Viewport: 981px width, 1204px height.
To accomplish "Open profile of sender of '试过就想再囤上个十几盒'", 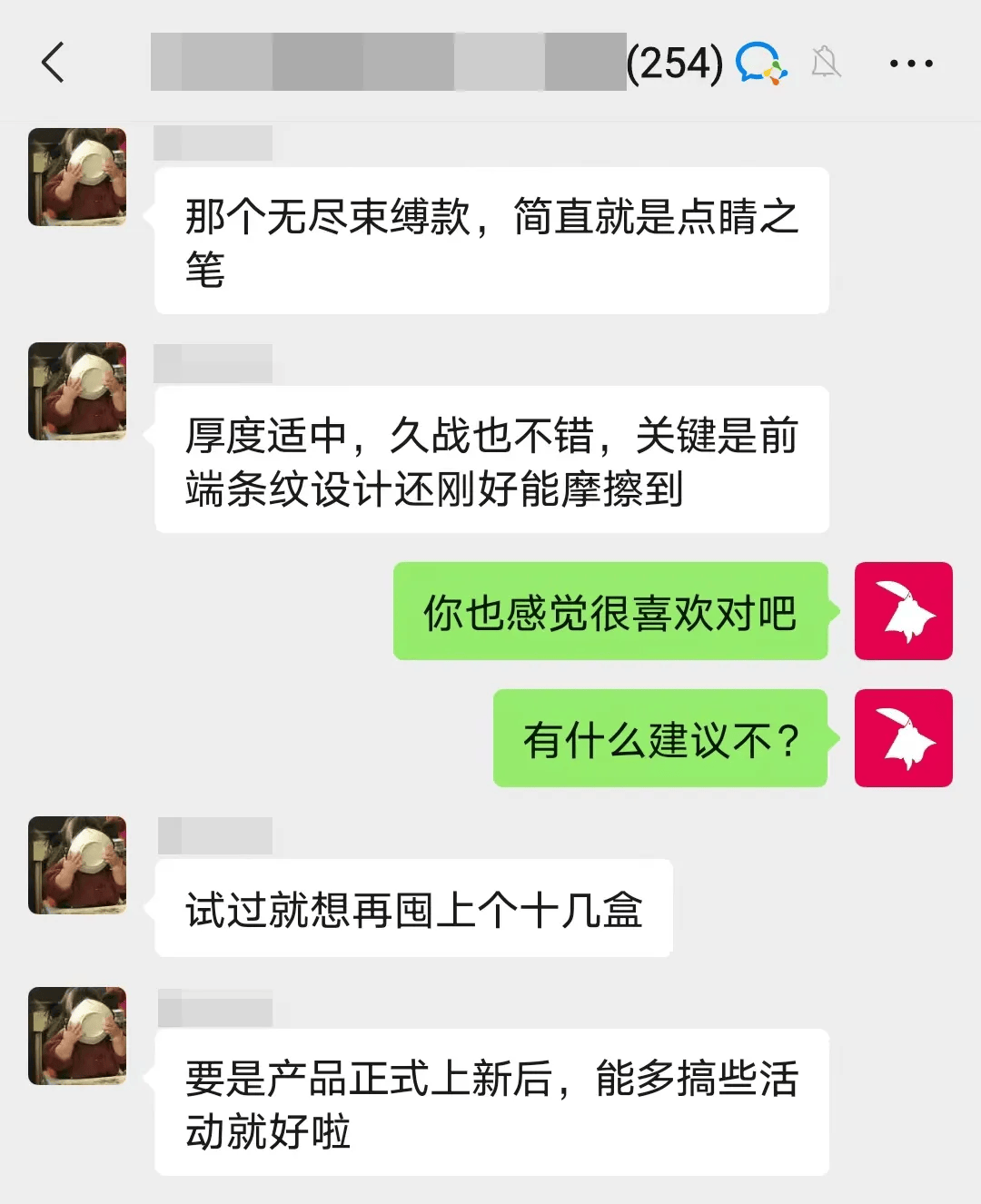I will (77, 865).
